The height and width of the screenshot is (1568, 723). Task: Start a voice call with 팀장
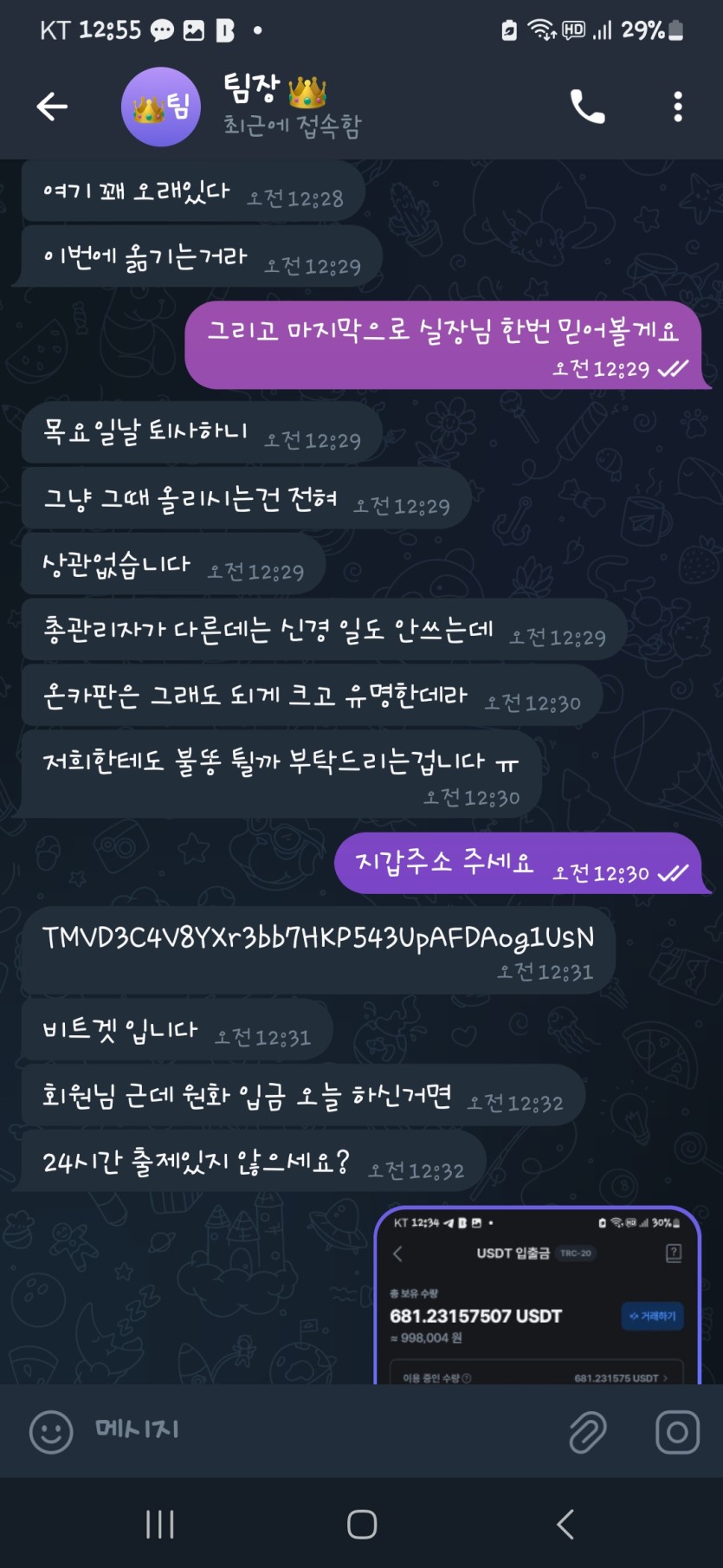click(x=587, y=107)
